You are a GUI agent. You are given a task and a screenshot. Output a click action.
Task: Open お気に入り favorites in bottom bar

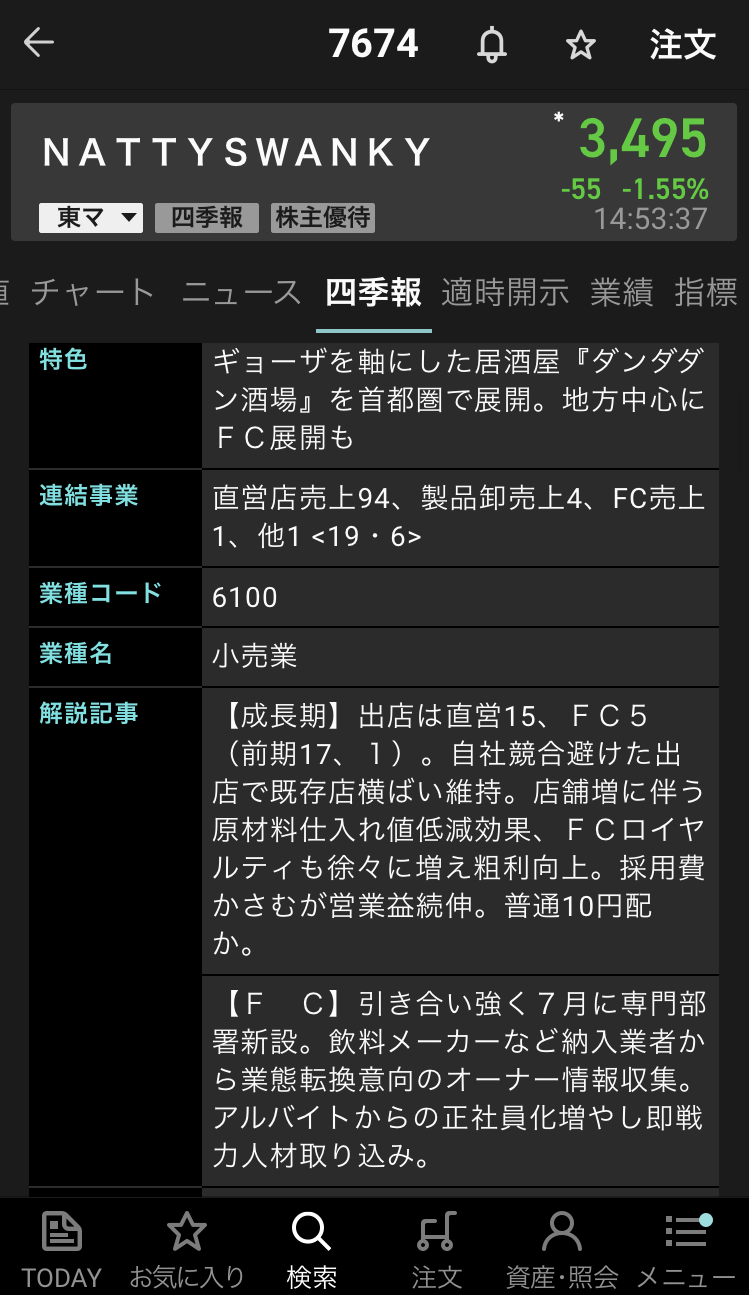click(x=187, y=1249)
